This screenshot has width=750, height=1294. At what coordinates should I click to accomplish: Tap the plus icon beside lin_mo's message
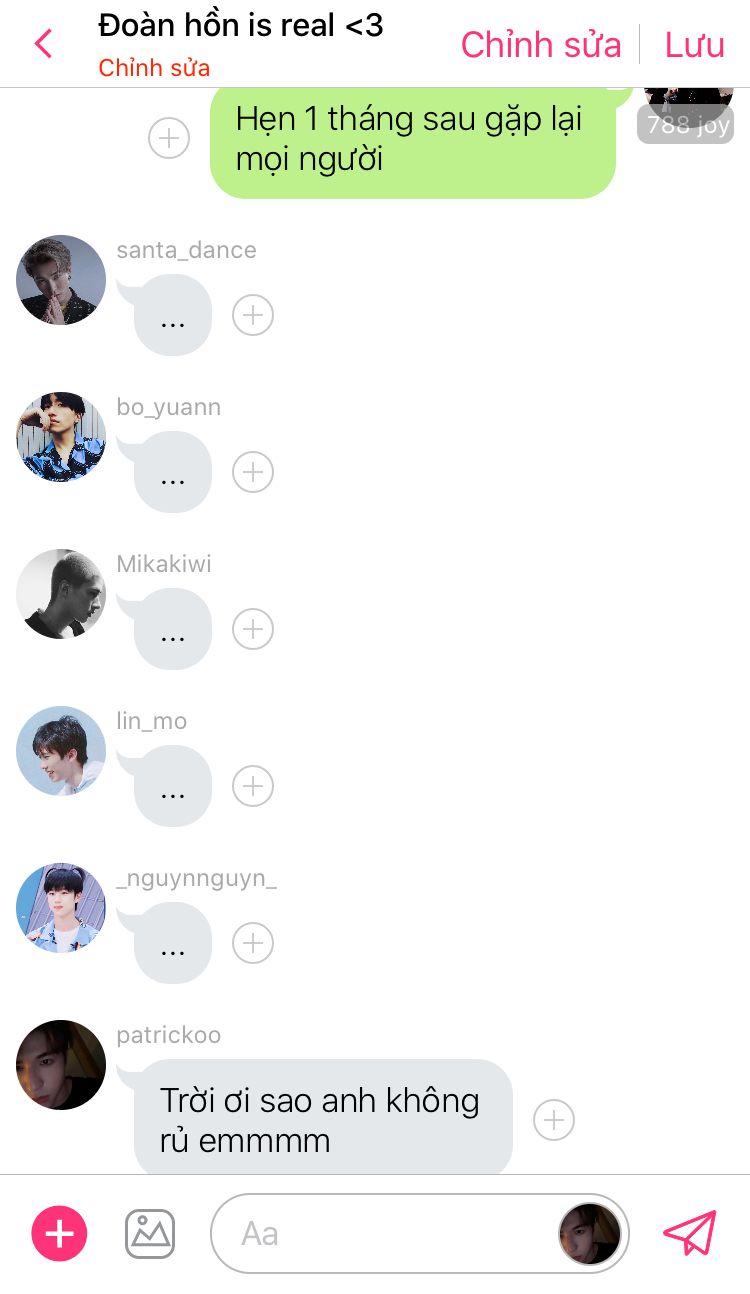253,786
